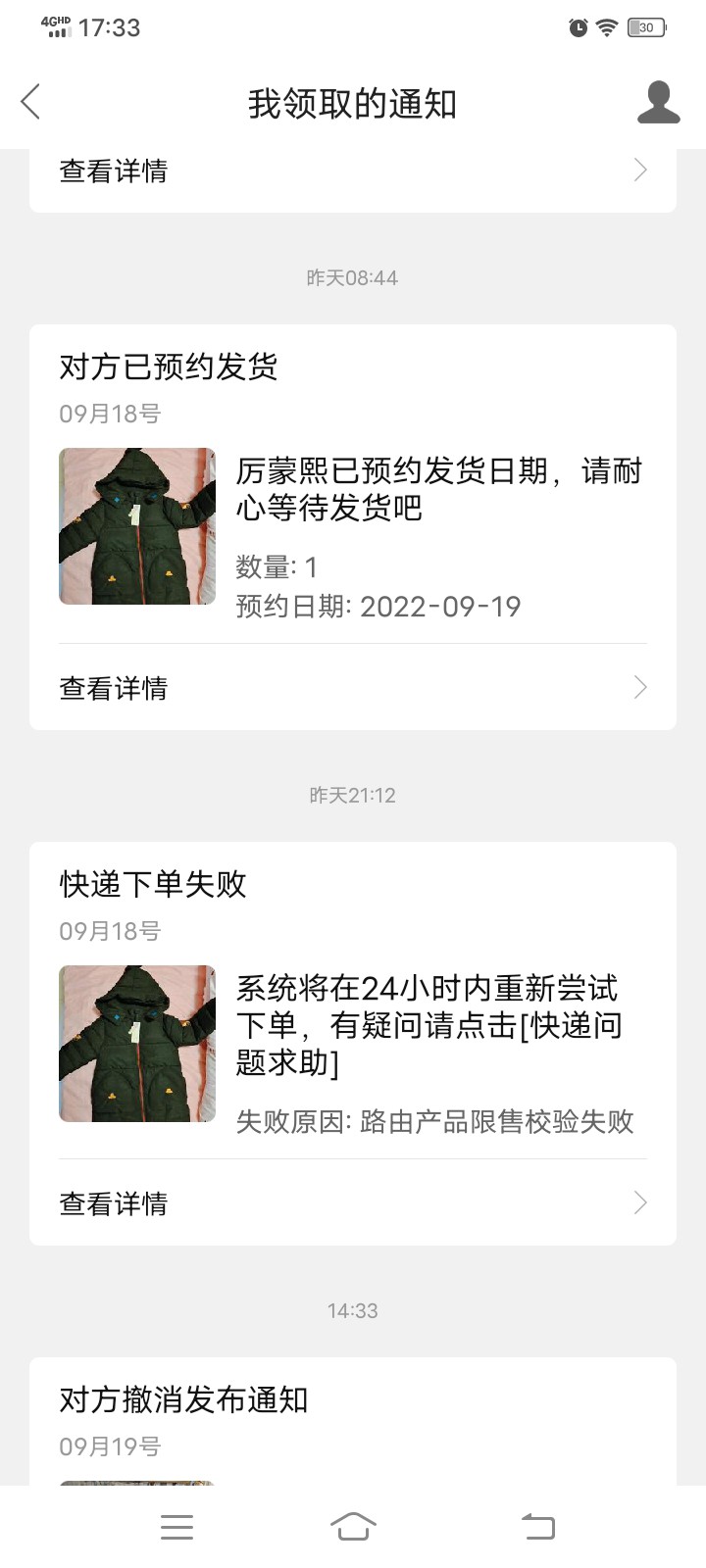Go back from 我领取的通知 page
Viewport: 706px width, 1568px height.
click(31, 102)
